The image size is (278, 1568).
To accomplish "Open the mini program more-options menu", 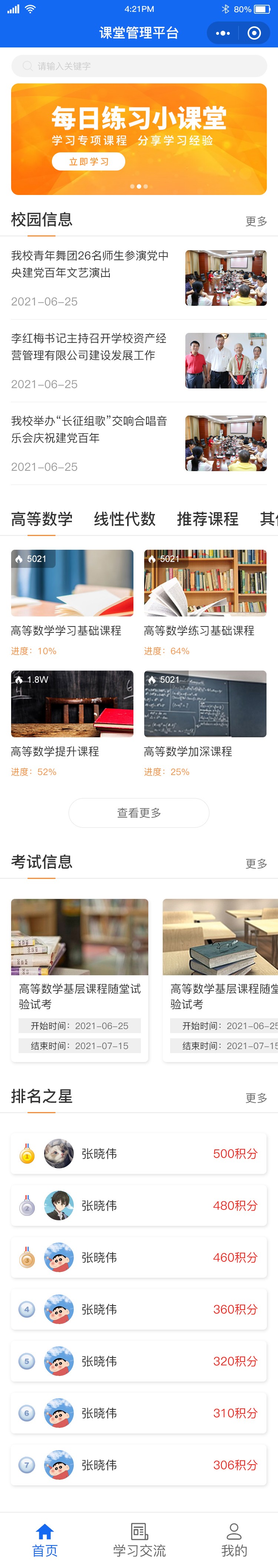I will point(223,33).
